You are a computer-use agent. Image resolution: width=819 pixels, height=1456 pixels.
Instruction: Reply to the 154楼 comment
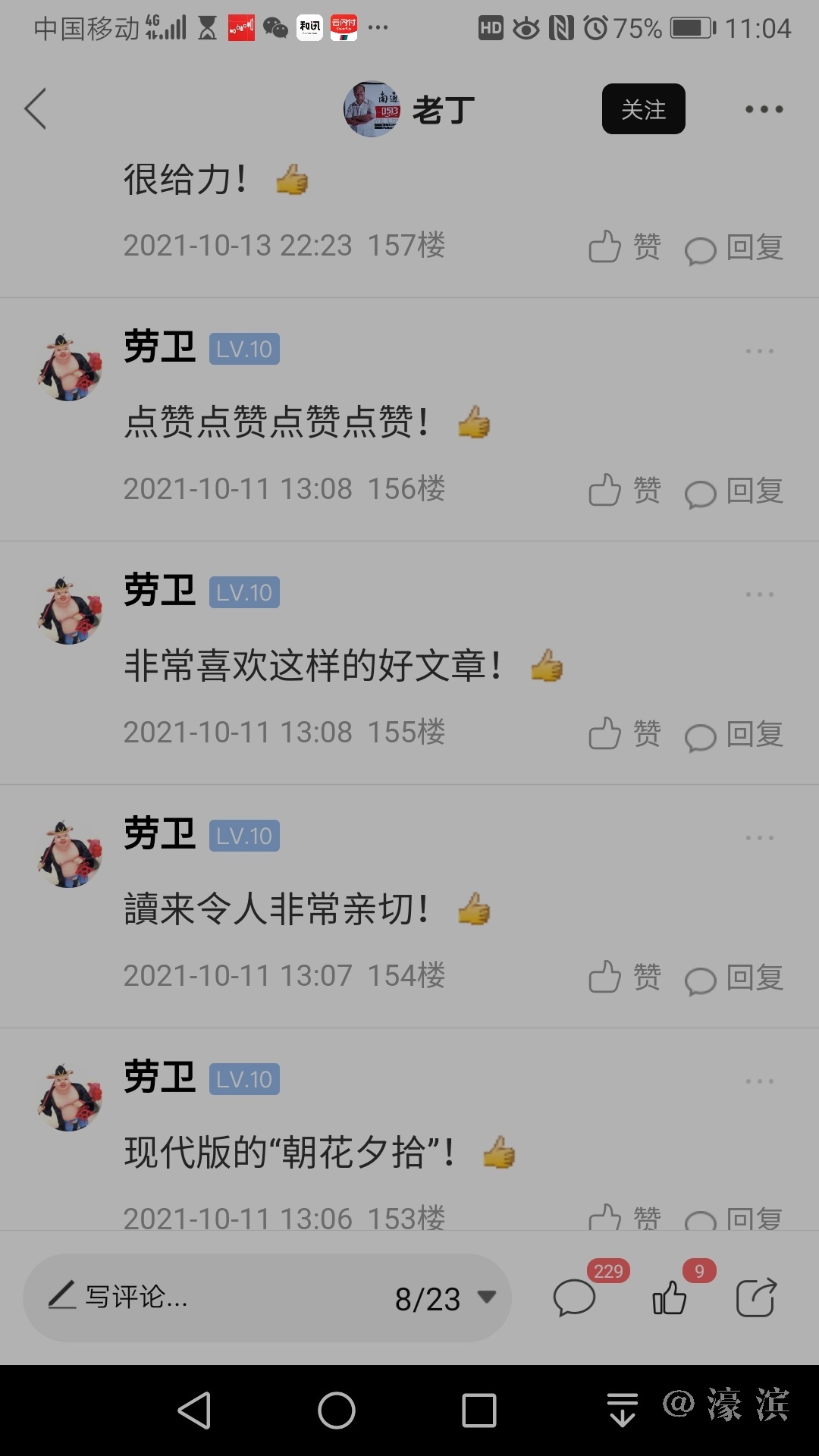(x=734, y=978)
